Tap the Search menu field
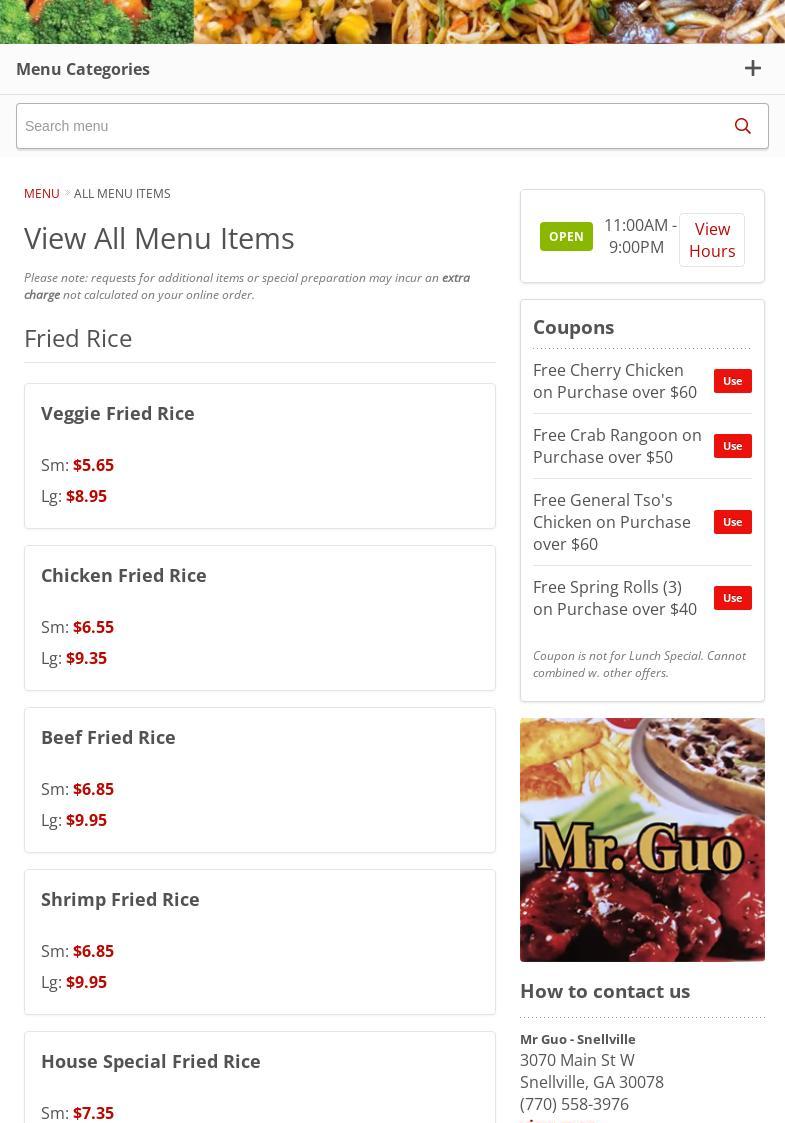 [365, 126]
